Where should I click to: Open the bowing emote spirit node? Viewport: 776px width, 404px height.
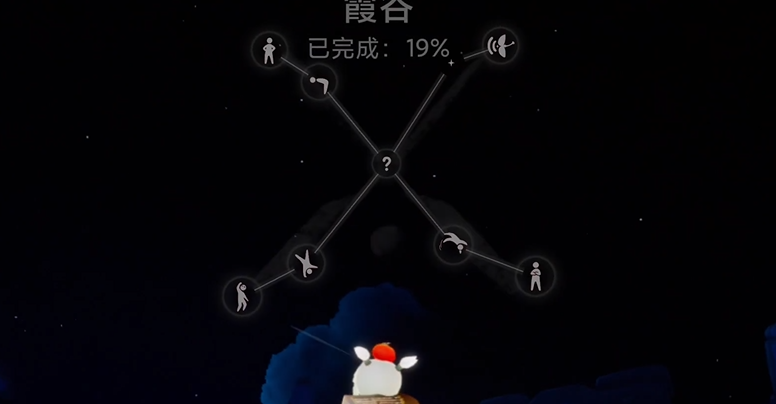pyautogui.click(x=319, y=82)
